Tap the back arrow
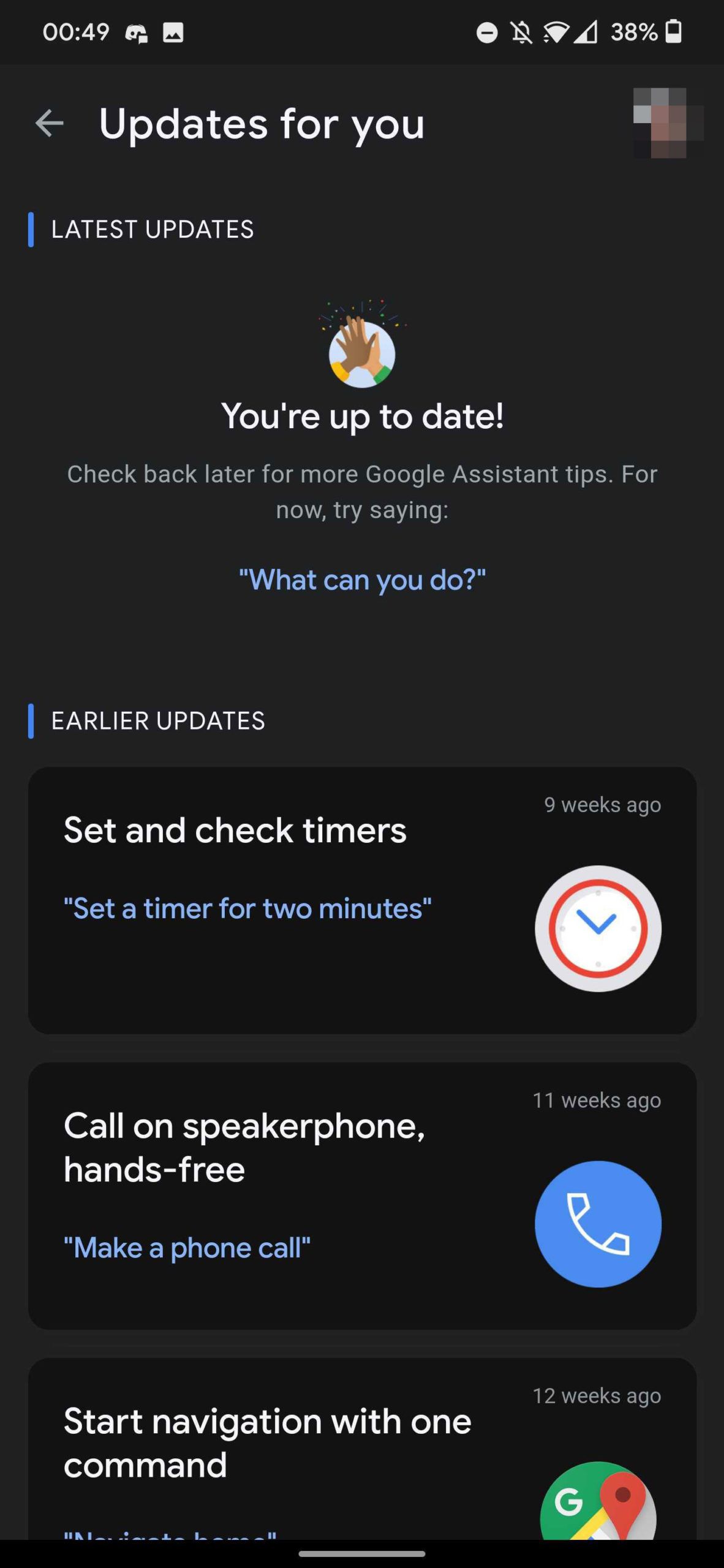Screen dimensions: 724x1568 [x=50, y=123]
